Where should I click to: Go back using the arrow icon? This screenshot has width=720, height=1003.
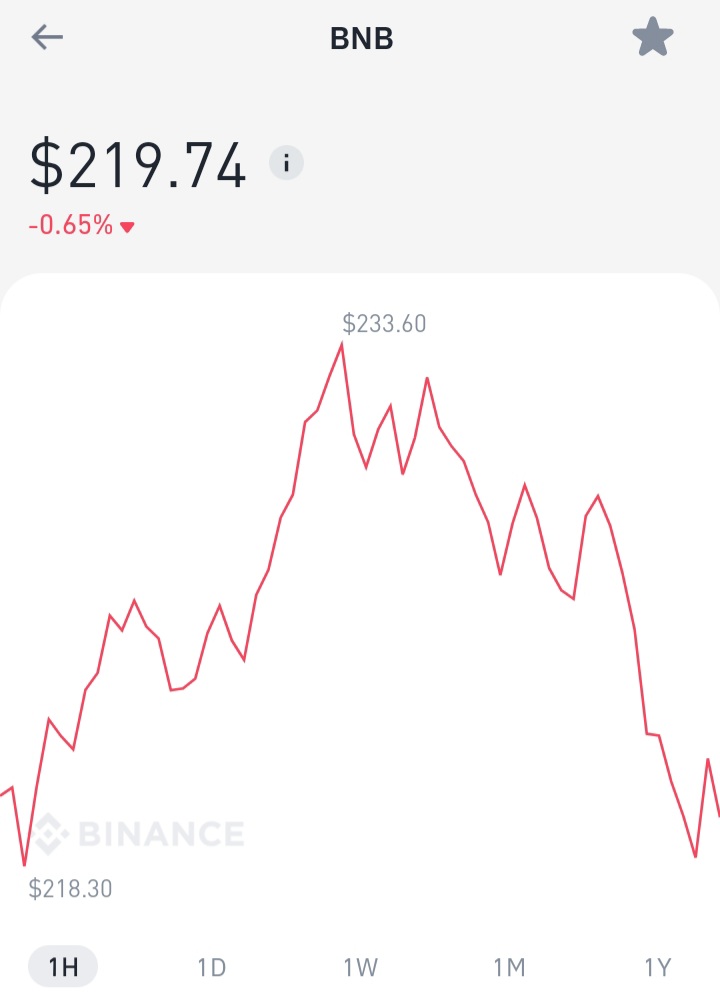[47, 38]
